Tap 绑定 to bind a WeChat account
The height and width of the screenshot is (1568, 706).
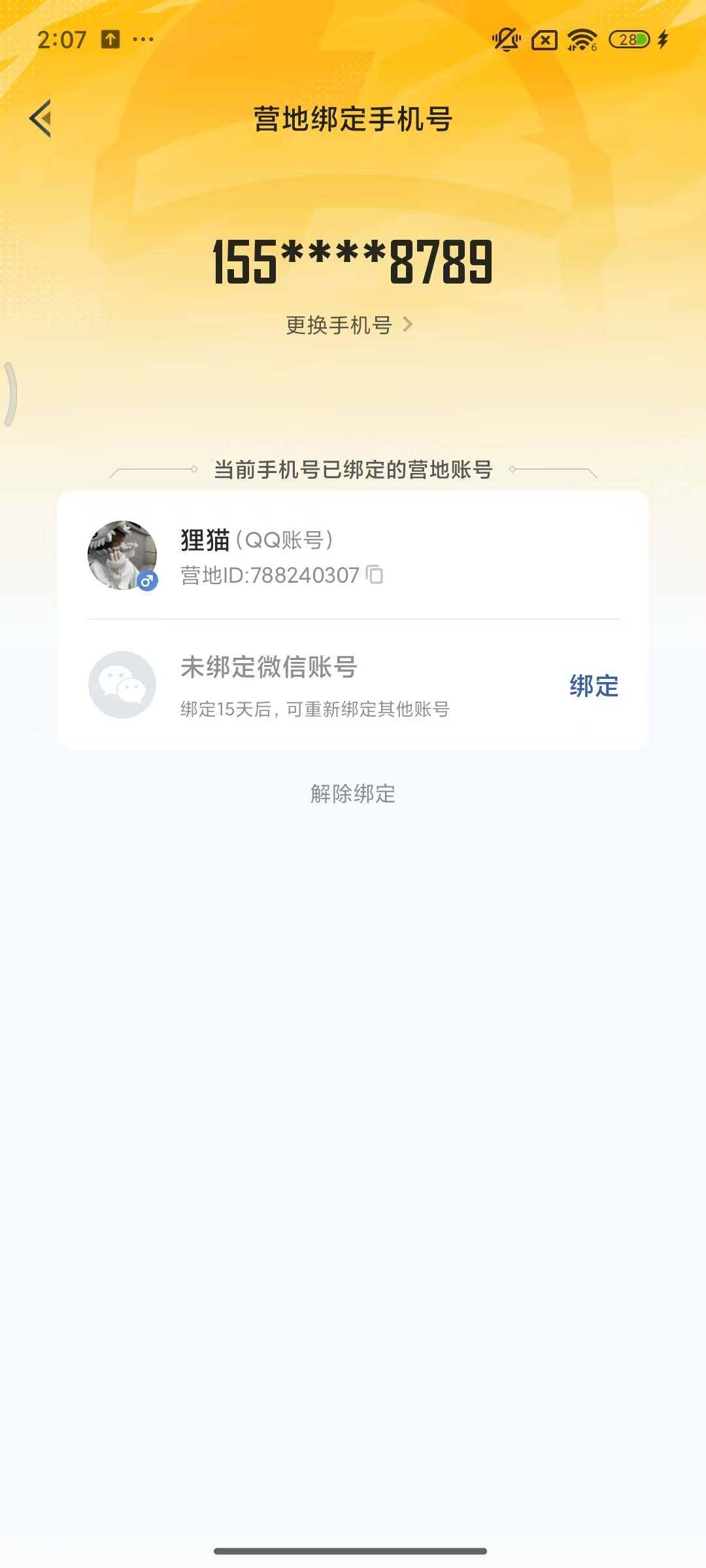(x=594, y=685)
